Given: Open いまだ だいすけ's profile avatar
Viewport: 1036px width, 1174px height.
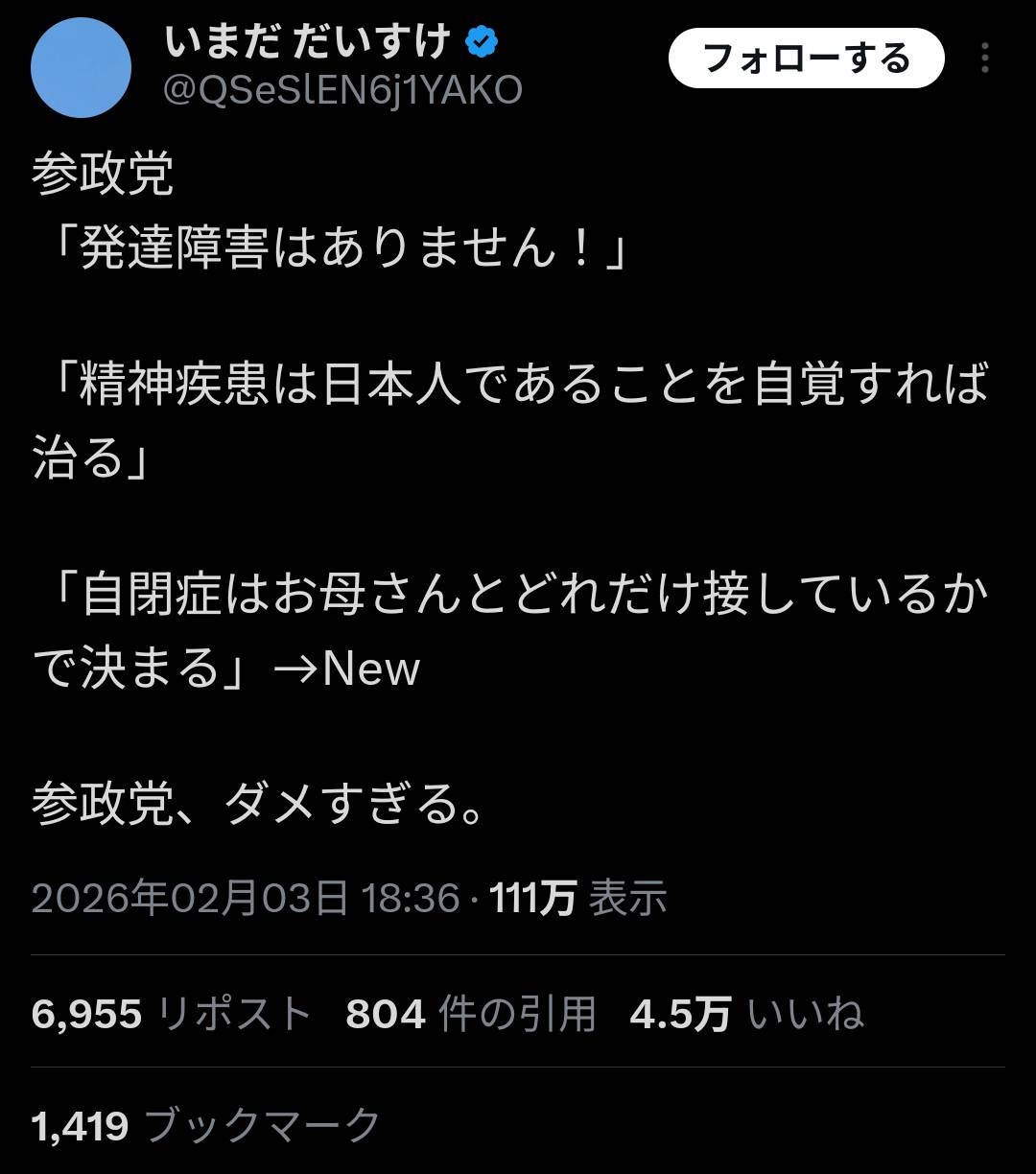Looking at the screenshot, I should pyautogui.click(x=81, y=67).
